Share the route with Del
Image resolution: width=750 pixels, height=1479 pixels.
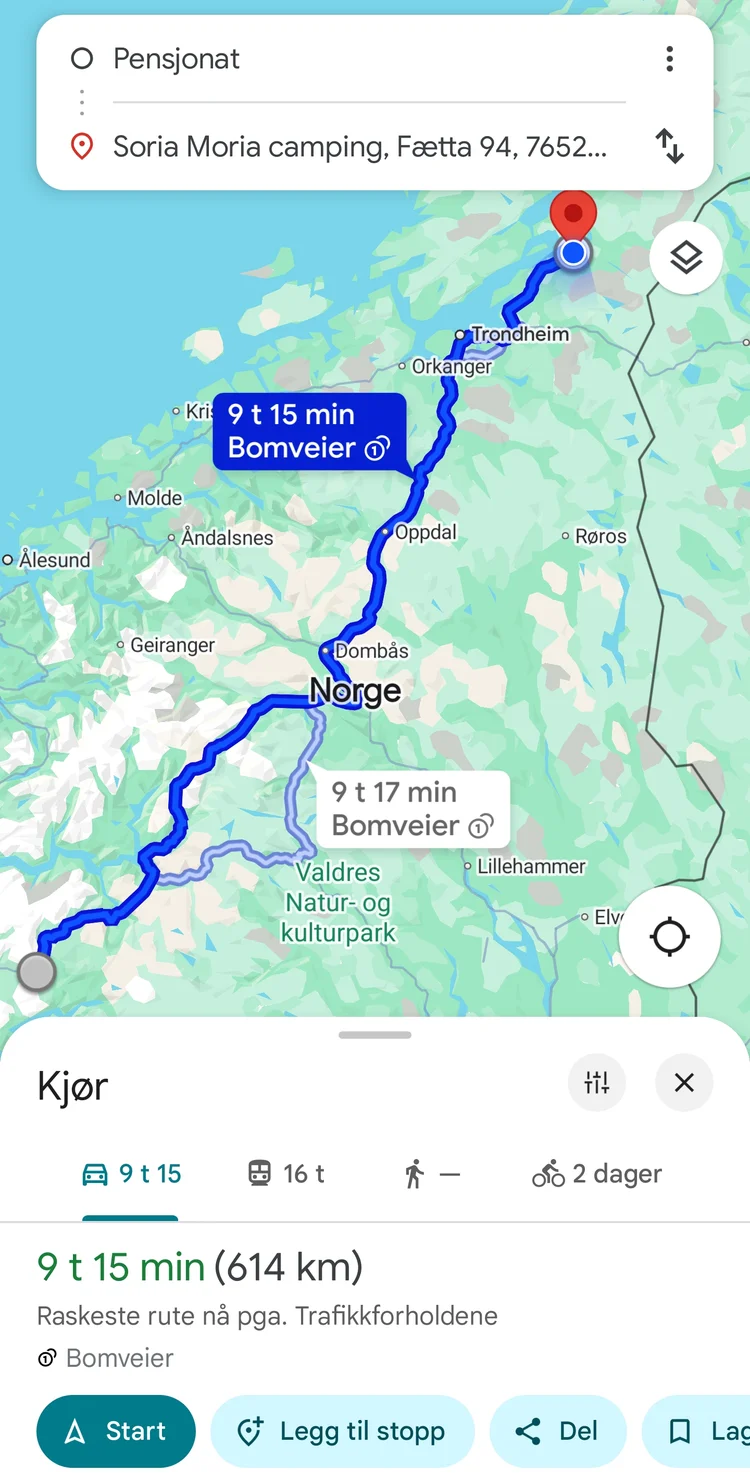557,1431
